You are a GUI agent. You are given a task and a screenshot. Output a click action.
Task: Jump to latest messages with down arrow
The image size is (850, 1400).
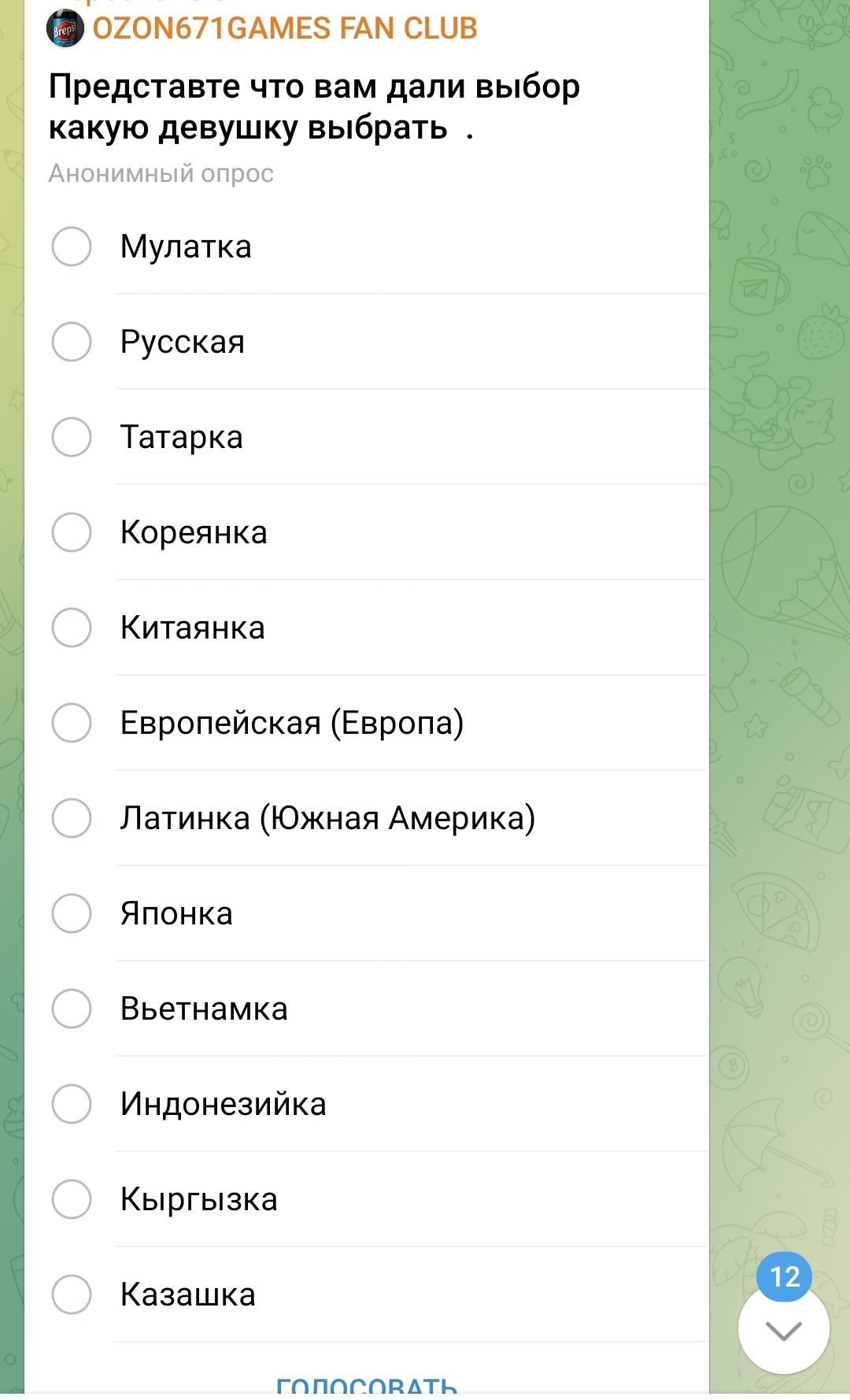[783, 1331]
